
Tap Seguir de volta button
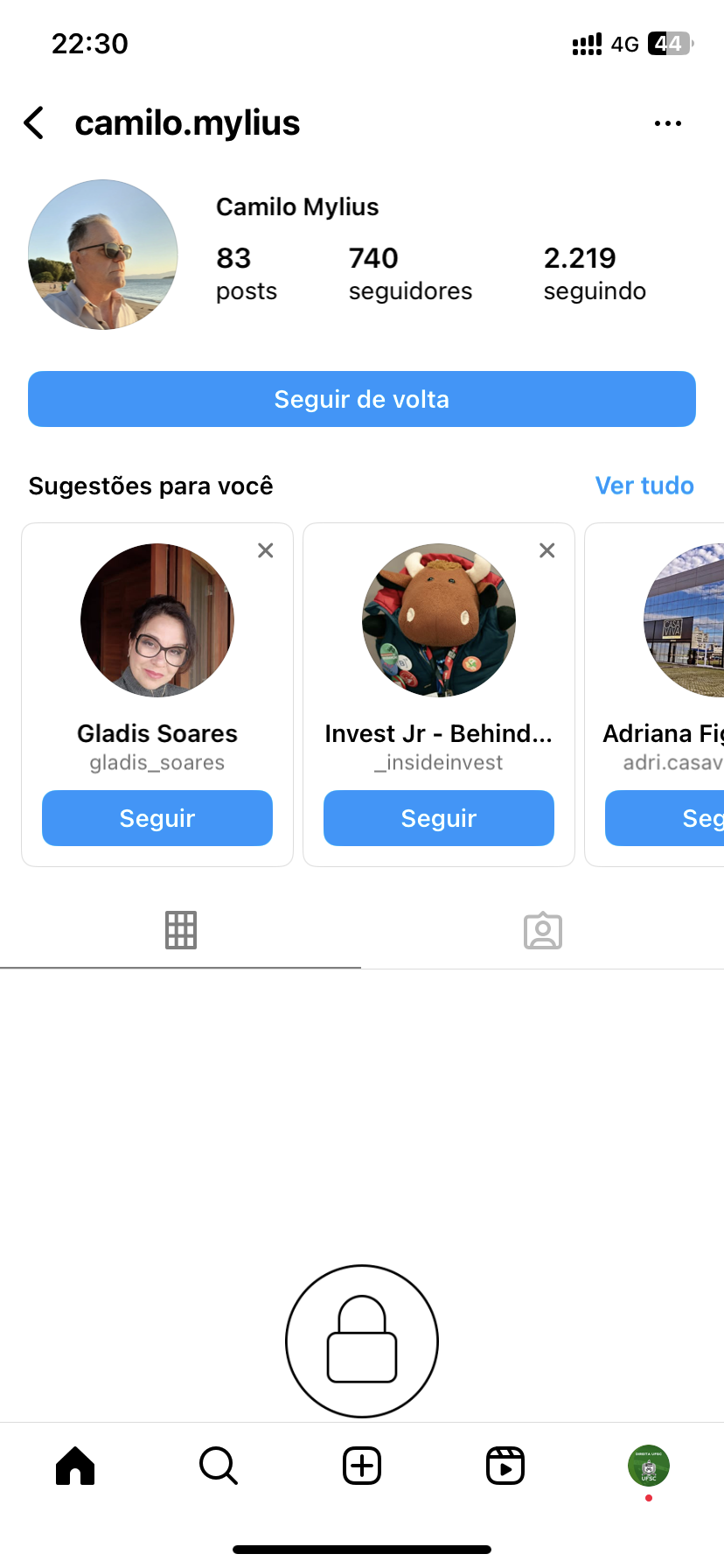tap(362, 399)
